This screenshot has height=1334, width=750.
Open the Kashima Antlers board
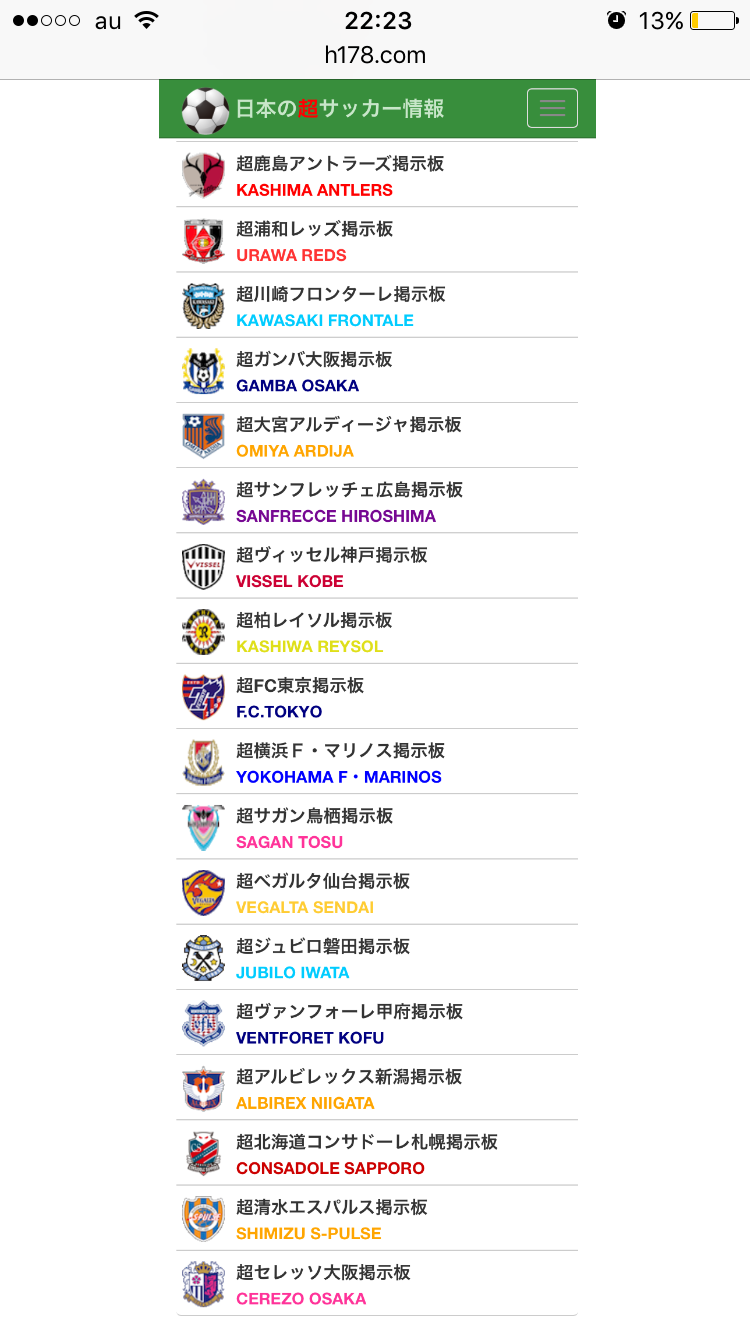(x=340, y=176)
